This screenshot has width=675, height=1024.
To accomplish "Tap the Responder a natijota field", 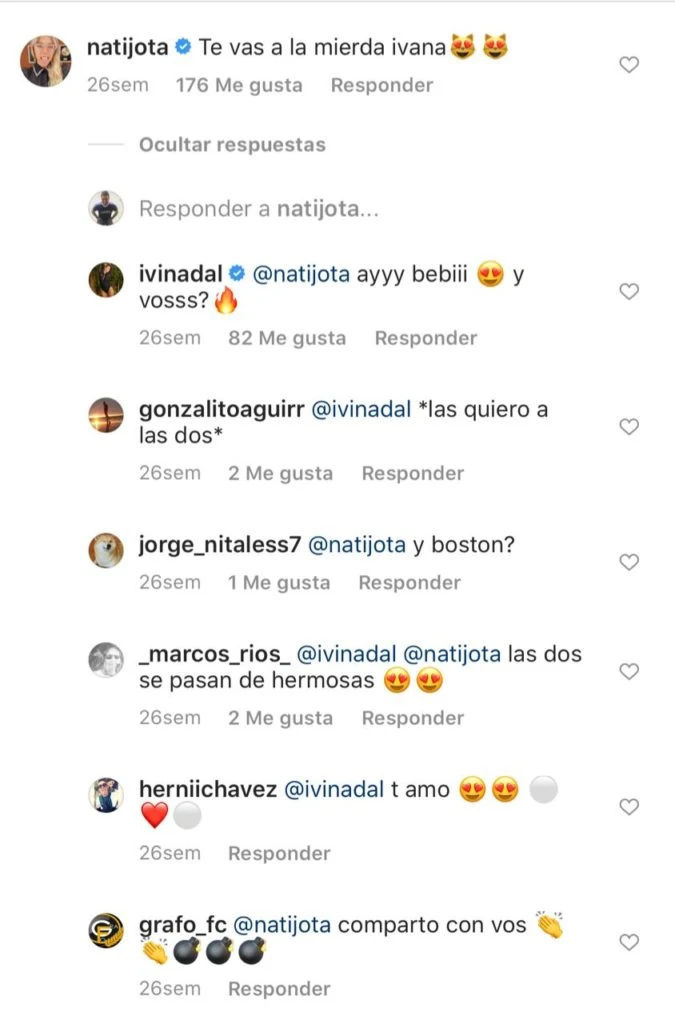I will tap(258, 209).
